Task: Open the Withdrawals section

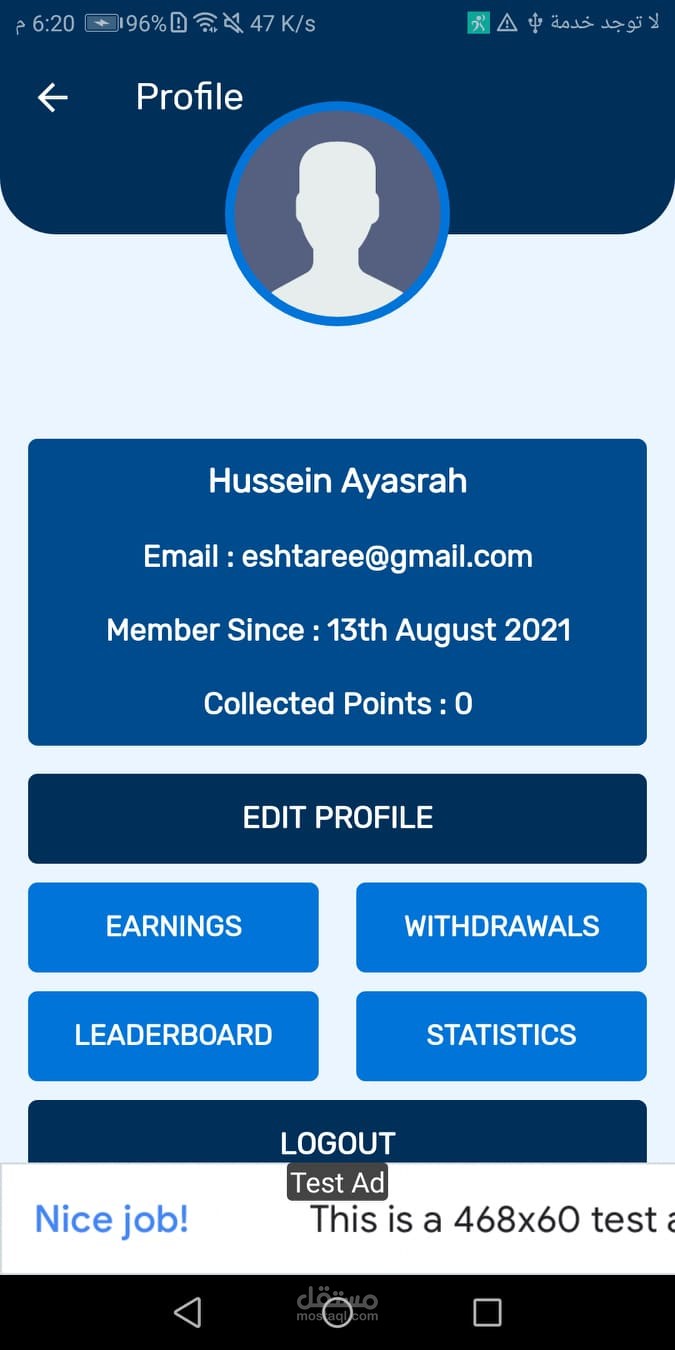Action: click(501, 927)
